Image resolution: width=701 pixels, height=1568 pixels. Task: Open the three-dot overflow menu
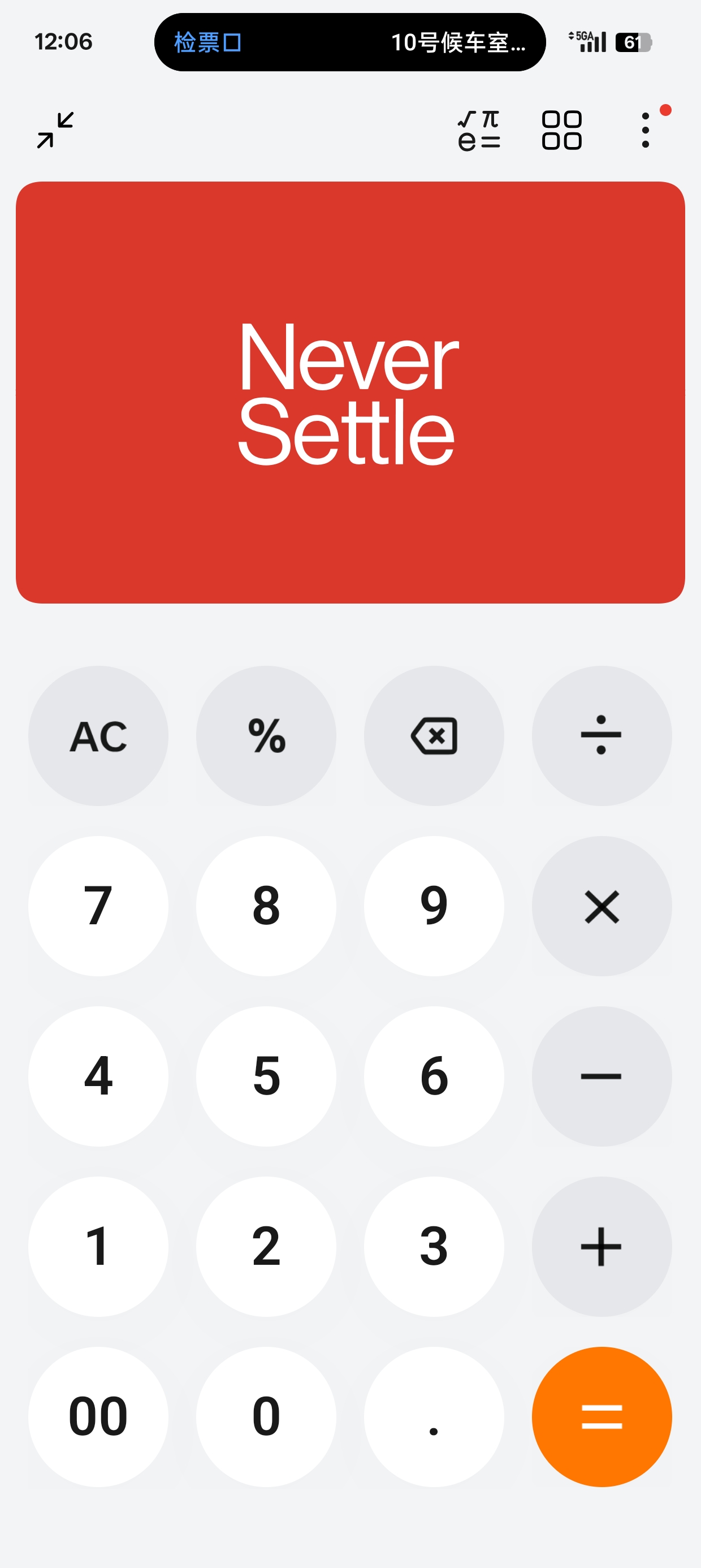tap(646, 130)
